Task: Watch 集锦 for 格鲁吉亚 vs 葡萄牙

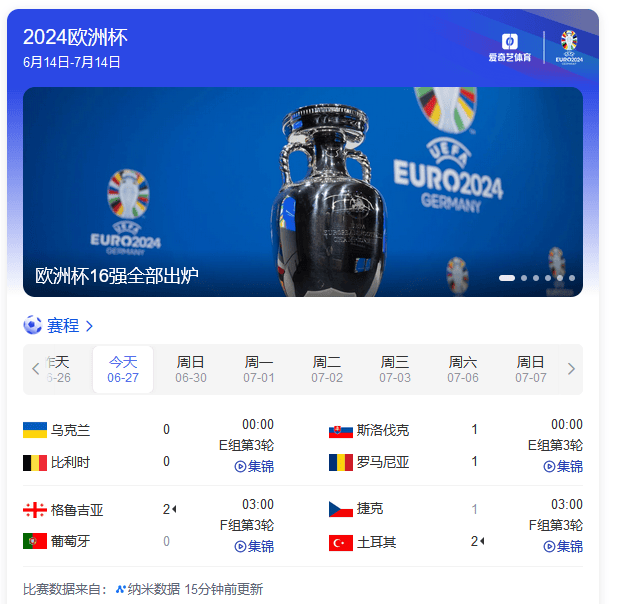Action: click(254, 546)
